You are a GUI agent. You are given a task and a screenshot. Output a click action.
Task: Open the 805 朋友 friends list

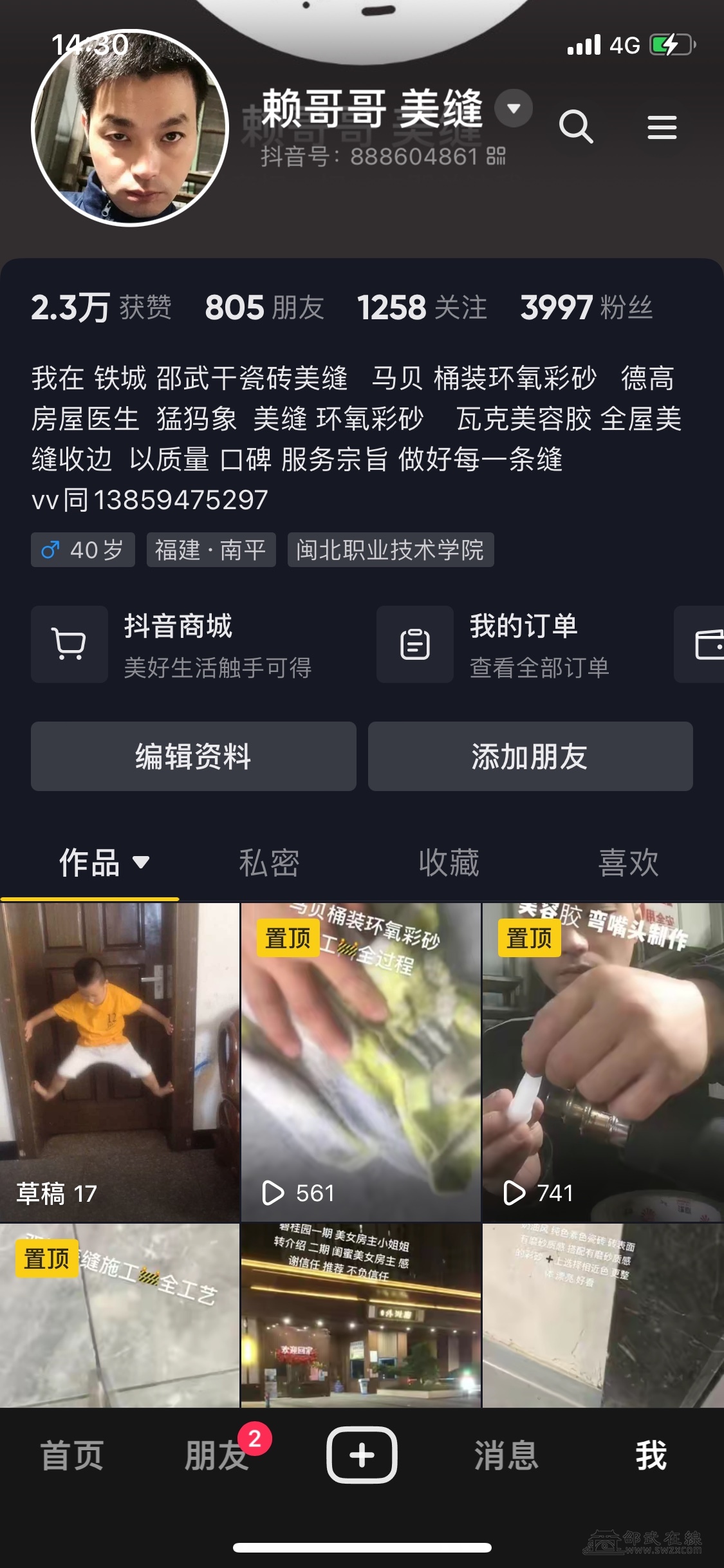[264, 307]
